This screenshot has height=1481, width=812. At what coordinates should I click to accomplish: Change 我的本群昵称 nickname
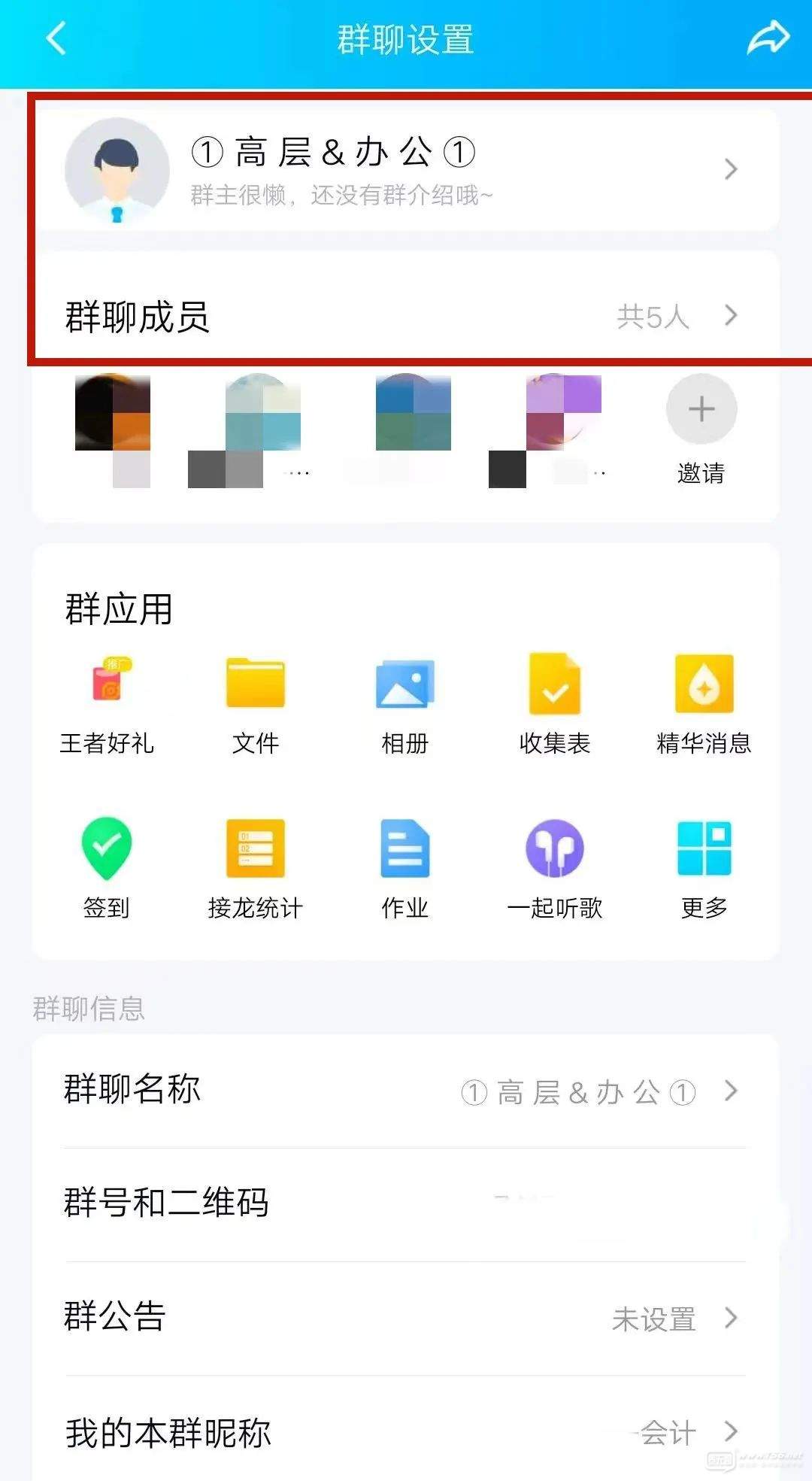coord(406,1432)
